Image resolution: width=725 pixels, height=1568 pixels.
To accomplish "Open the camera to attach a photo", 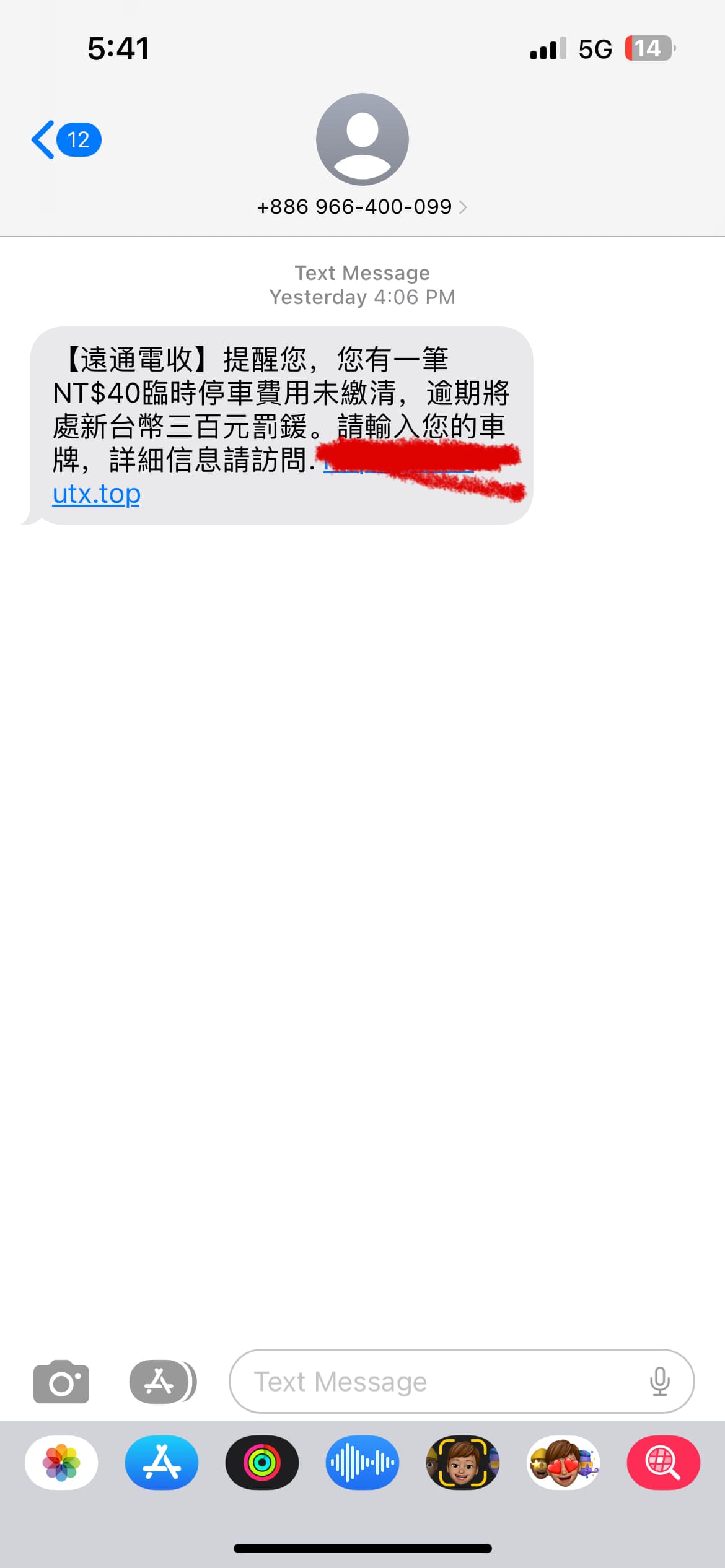I will click(61, 1382).
